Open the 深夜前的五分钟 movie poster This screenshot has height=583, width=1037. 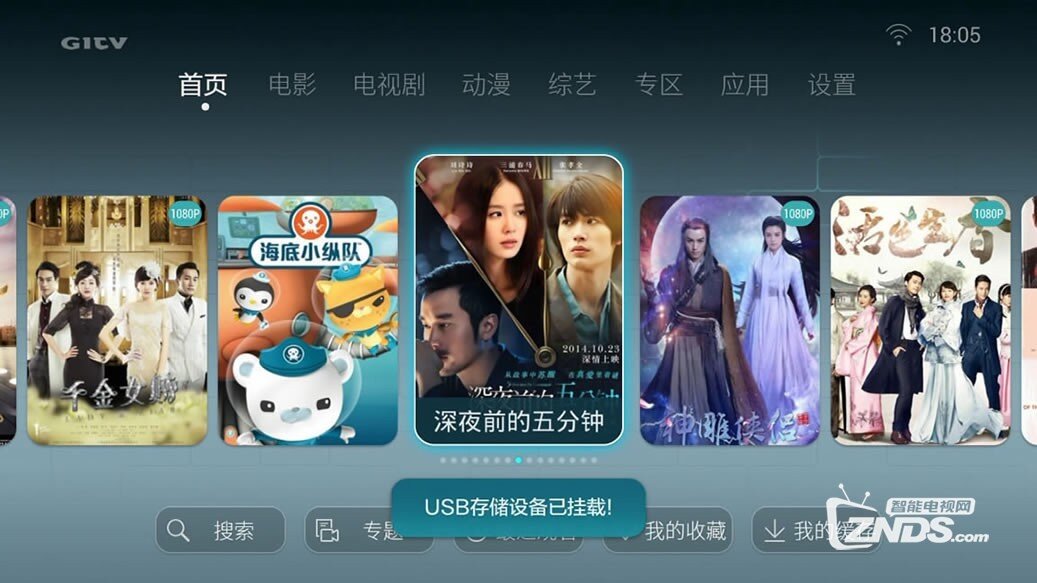tap(519, 298)
